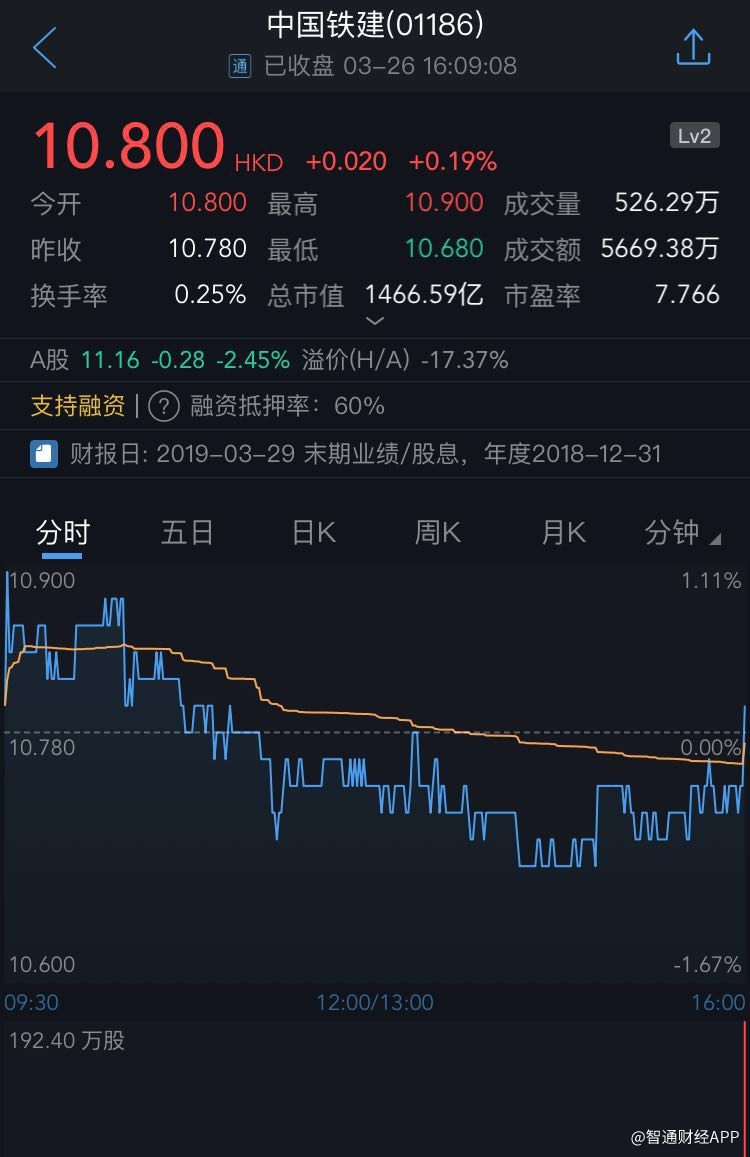Screen dimensions: 750x1157
Task: Expand the stock details chevron
Action: [x=375, y=321]
